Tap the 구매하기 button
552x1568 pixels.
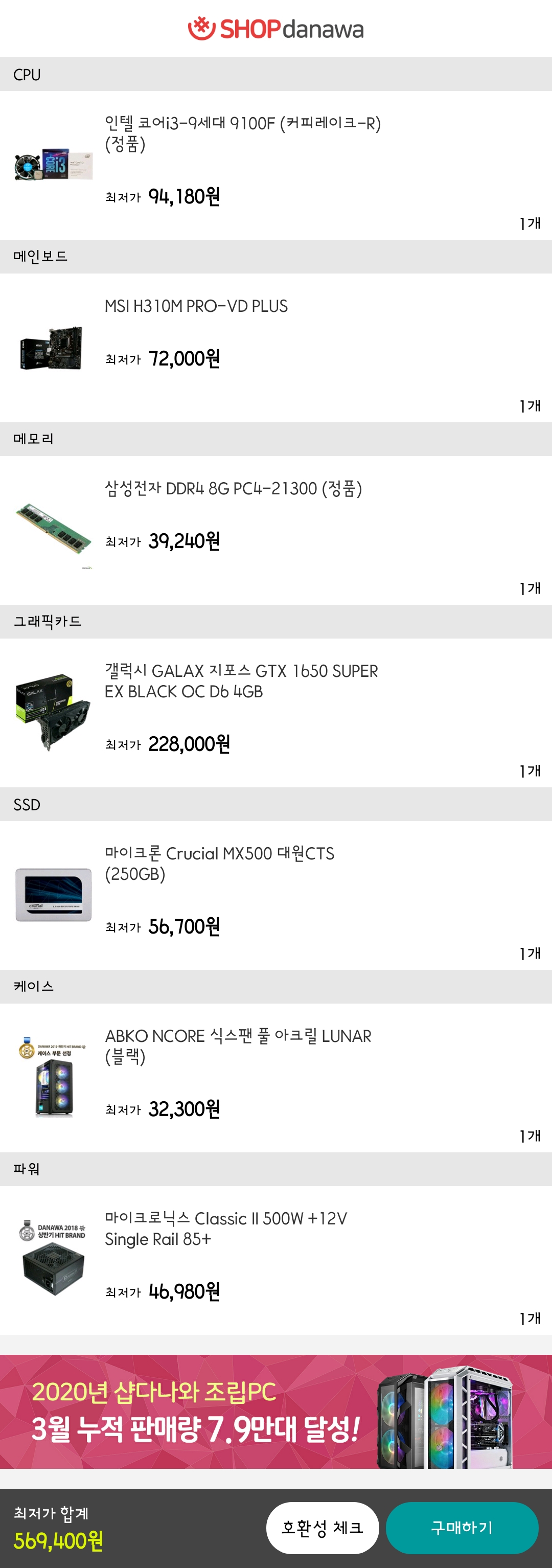click(462, 1527)
